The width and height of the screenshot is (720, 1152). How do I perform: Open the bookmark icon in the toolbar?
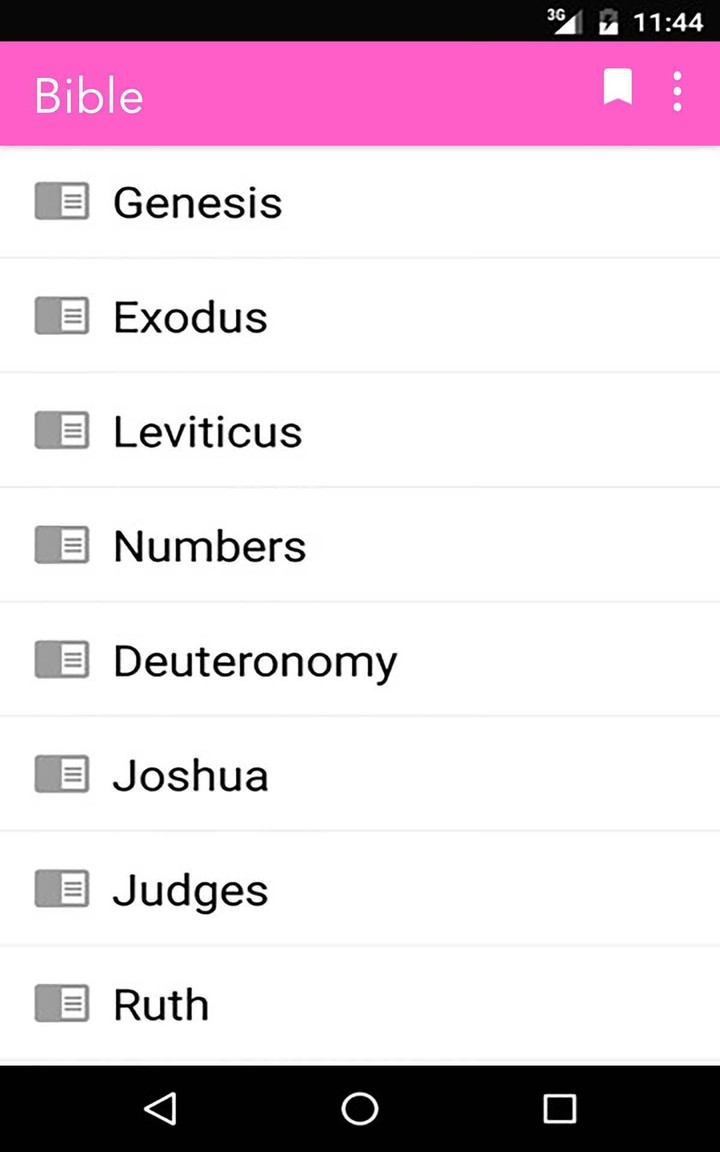click(x=617, y=89)
